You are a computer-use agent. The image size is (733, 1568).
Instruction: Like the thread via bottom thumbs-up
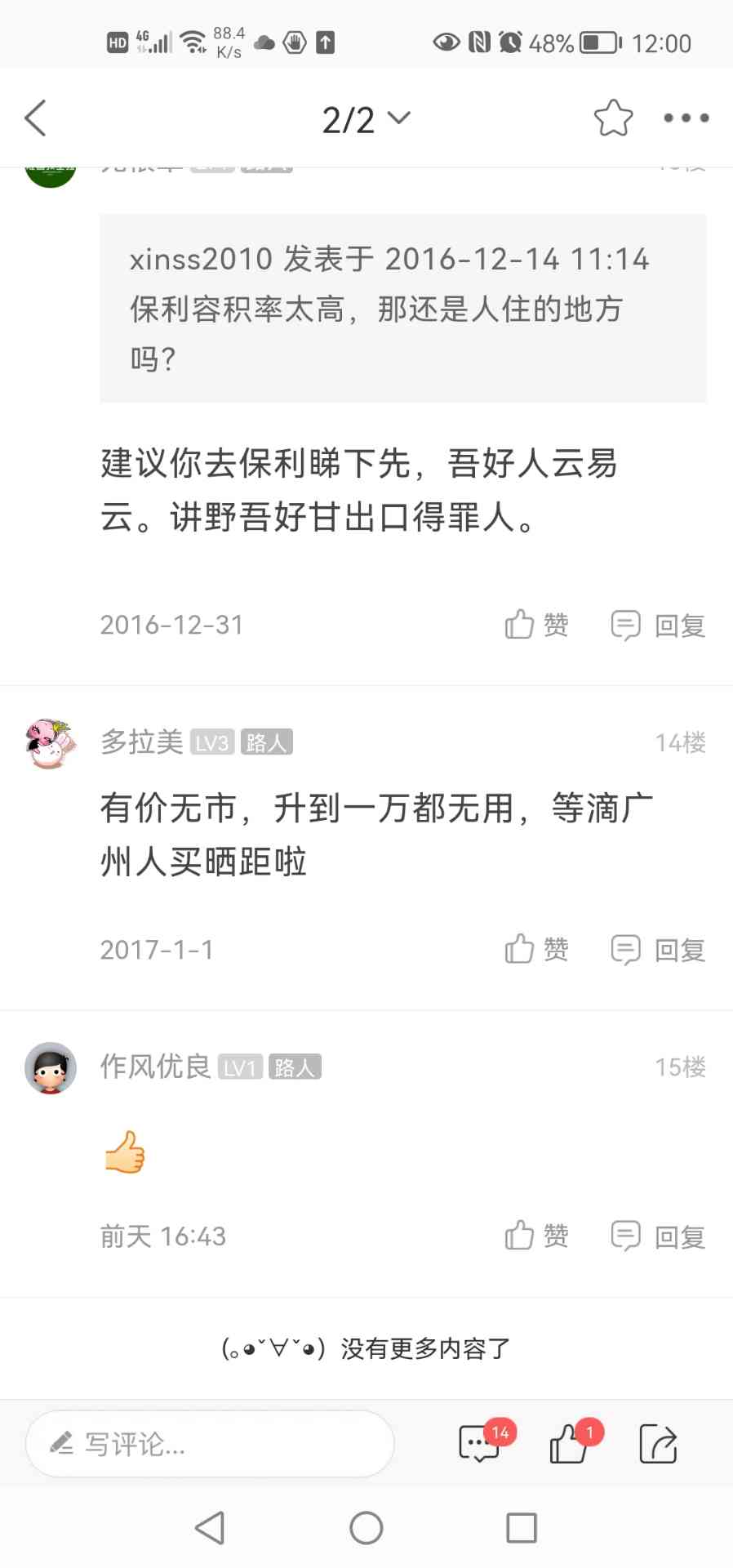click(x=569, y=1444)
